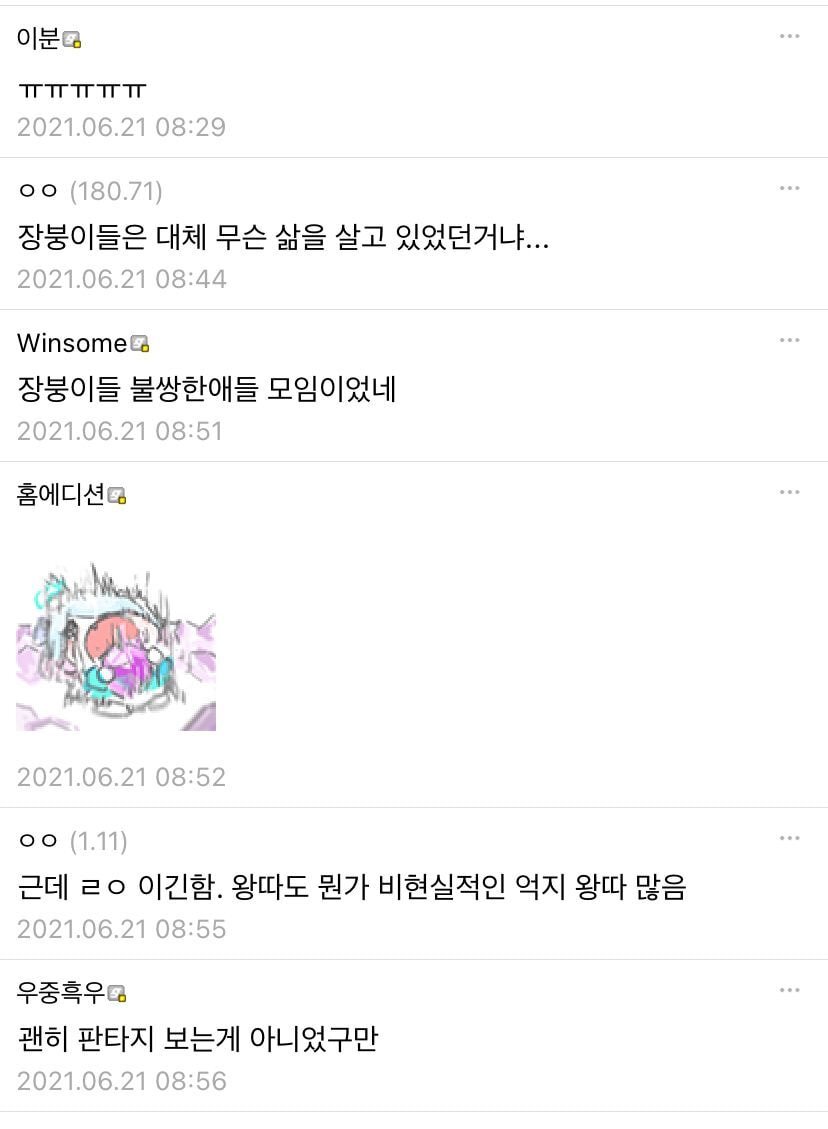828x1129 pixels.
Task: Open Winsome's user profile
Action: 72,343
